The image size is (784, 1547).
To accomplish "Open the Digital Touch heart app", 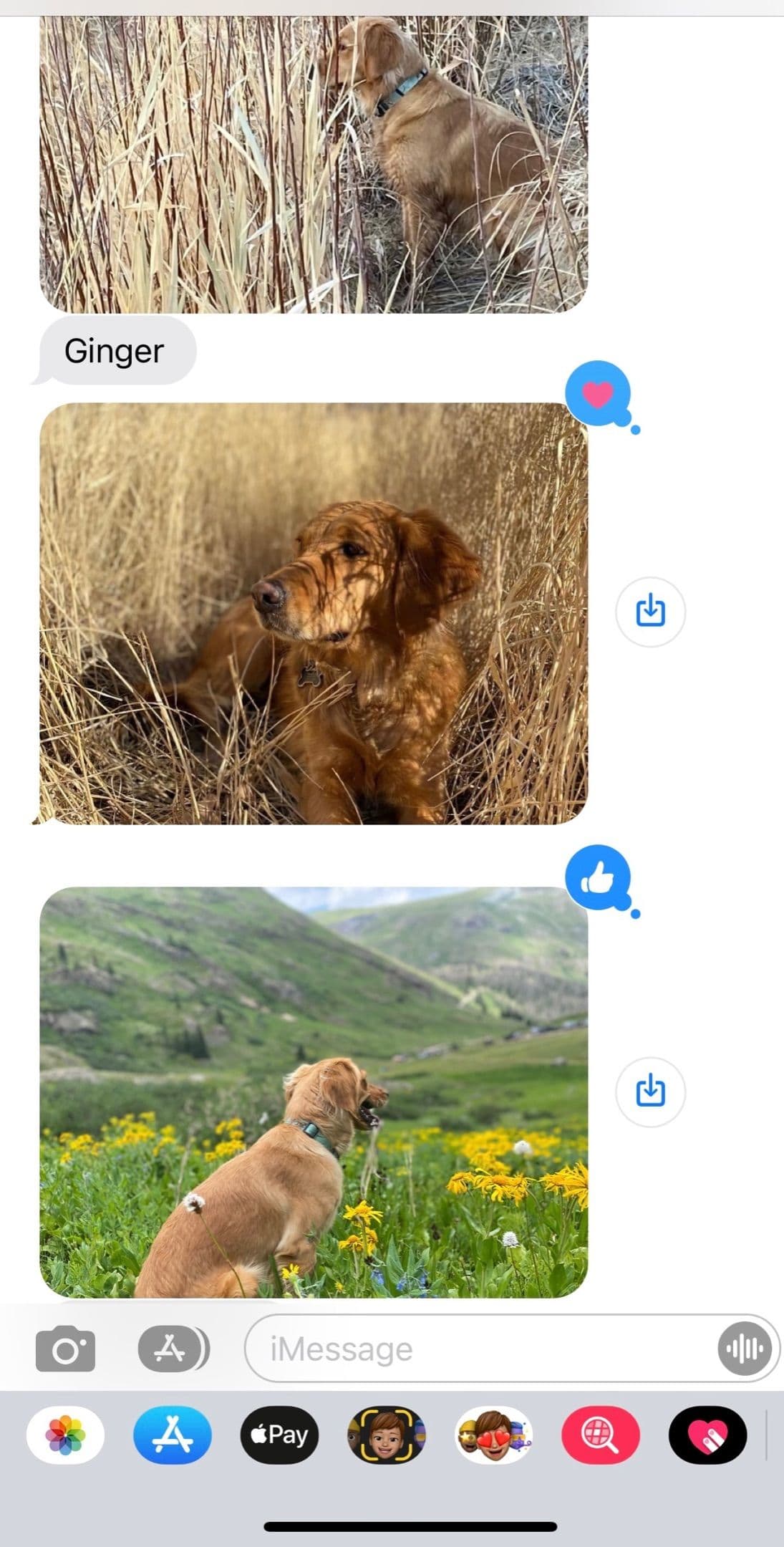I will pos(707,1435).
